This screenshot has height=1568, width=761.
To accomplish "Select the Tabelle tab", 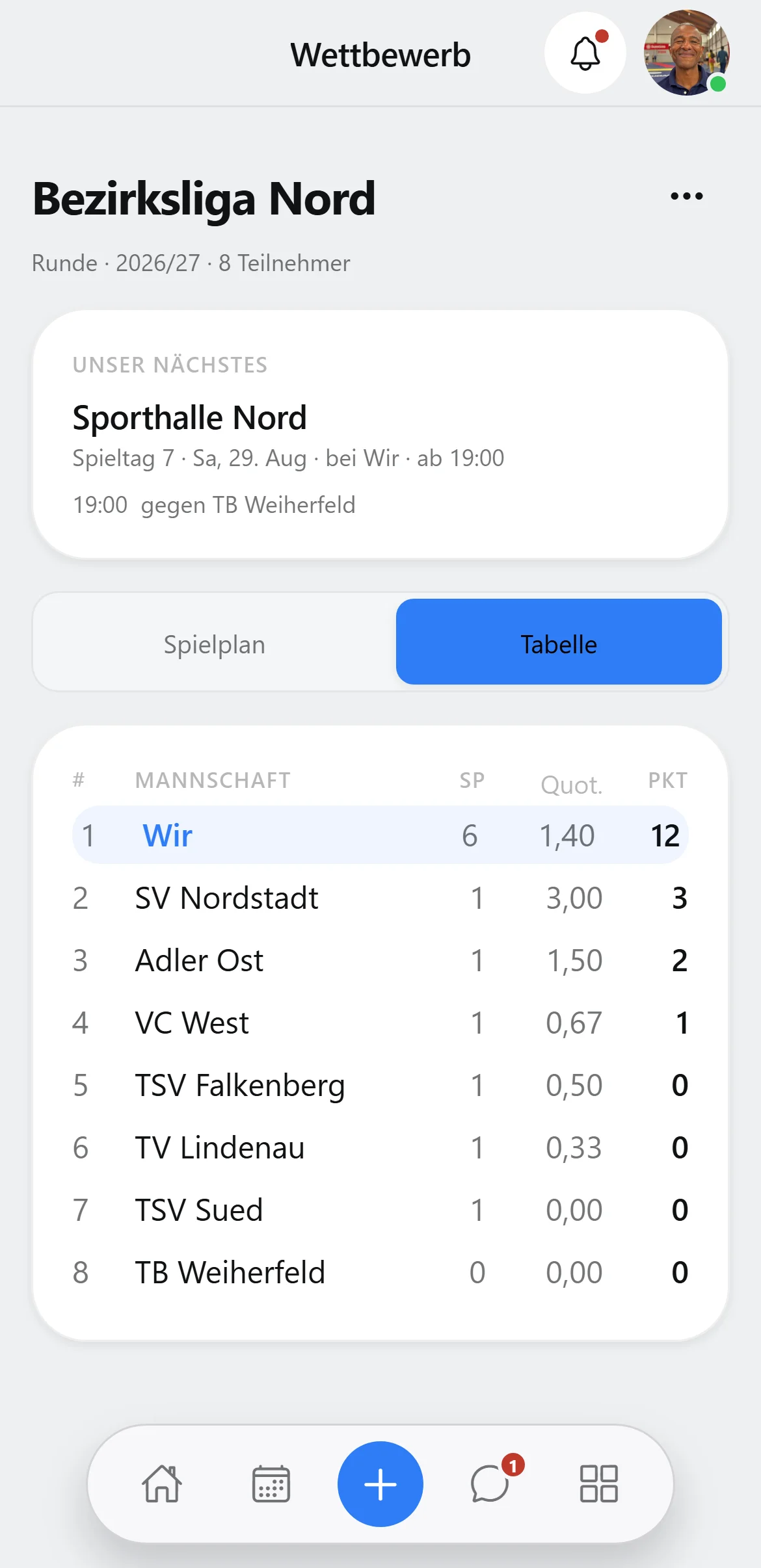I will click(559, 642).
